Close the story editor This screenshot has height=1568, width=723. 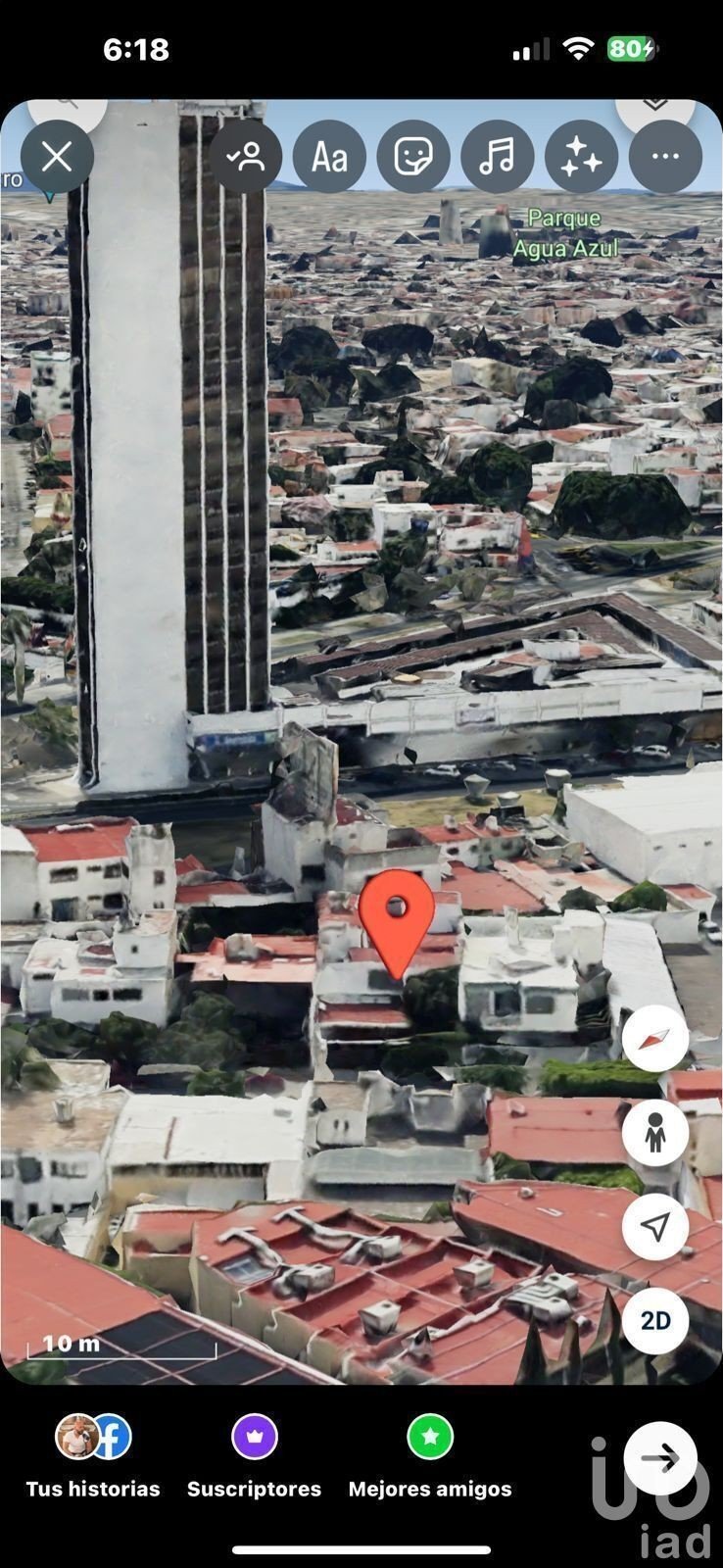pyautogui.click(x=57, y=157)
